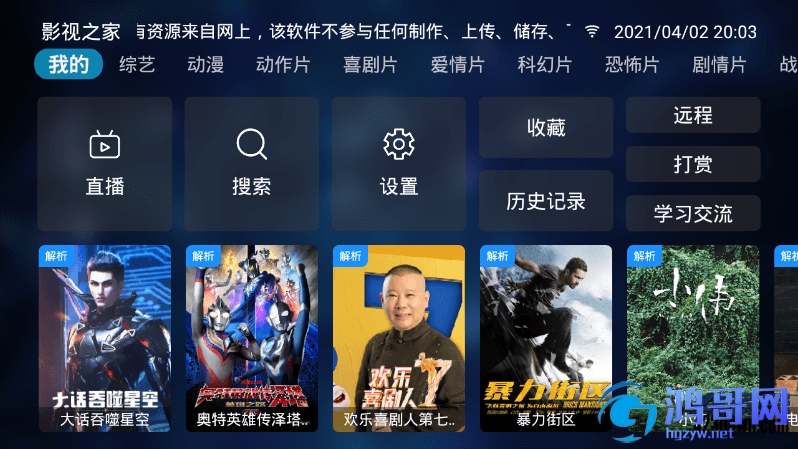Play the 暴力街区 movie card

[546, 338]
